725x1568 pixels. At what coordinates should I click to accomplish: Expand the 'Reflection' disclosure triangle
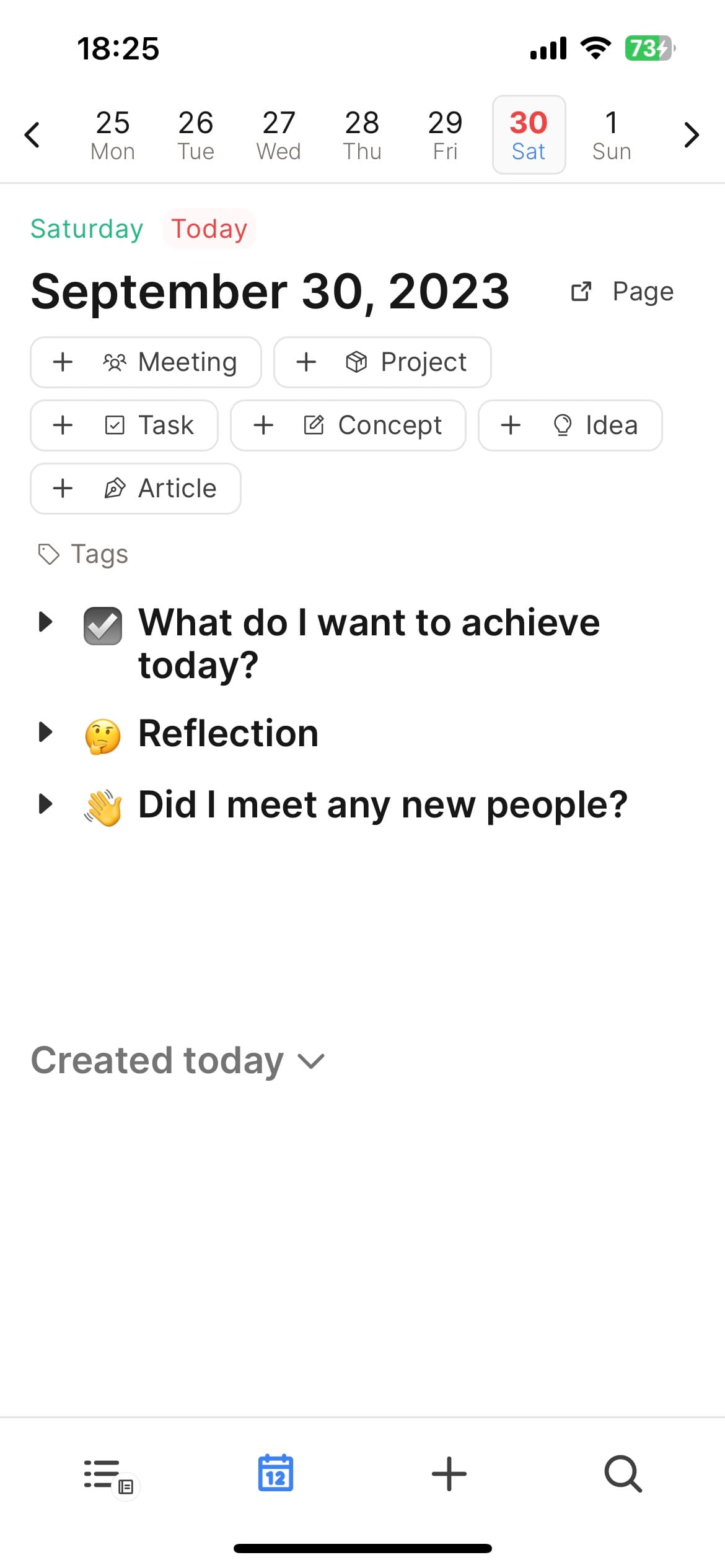pos(45,733)
